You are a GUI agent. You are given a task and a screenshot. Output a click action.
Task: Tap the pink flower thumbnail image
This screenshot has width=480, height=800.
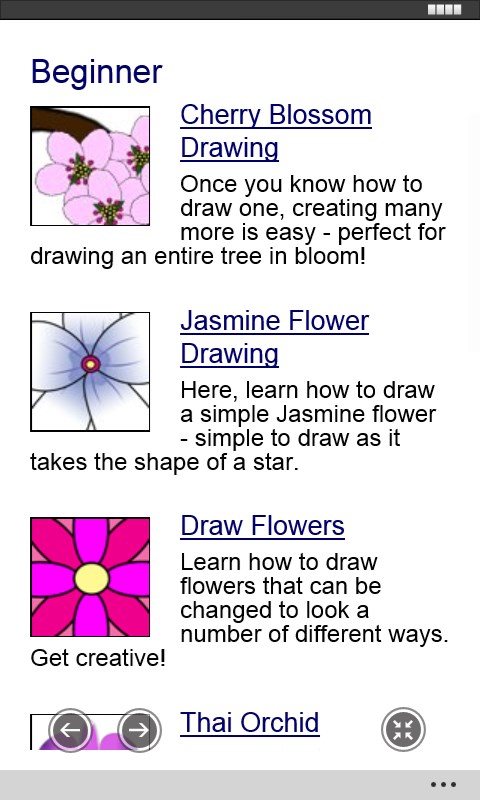(90, 577)
